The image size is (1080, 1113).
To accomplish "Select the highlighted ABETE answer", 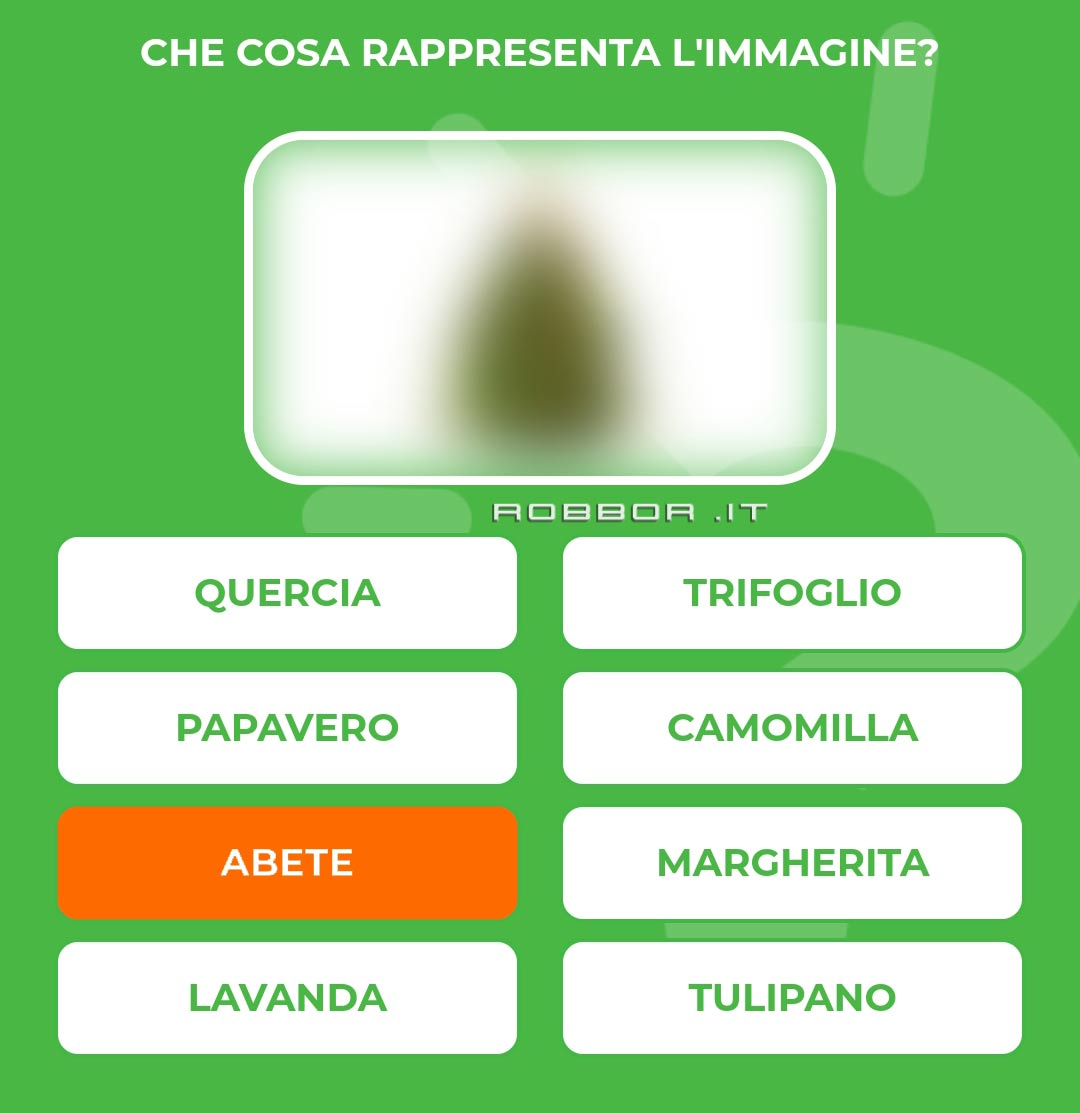I will click(x=287, y=863).
